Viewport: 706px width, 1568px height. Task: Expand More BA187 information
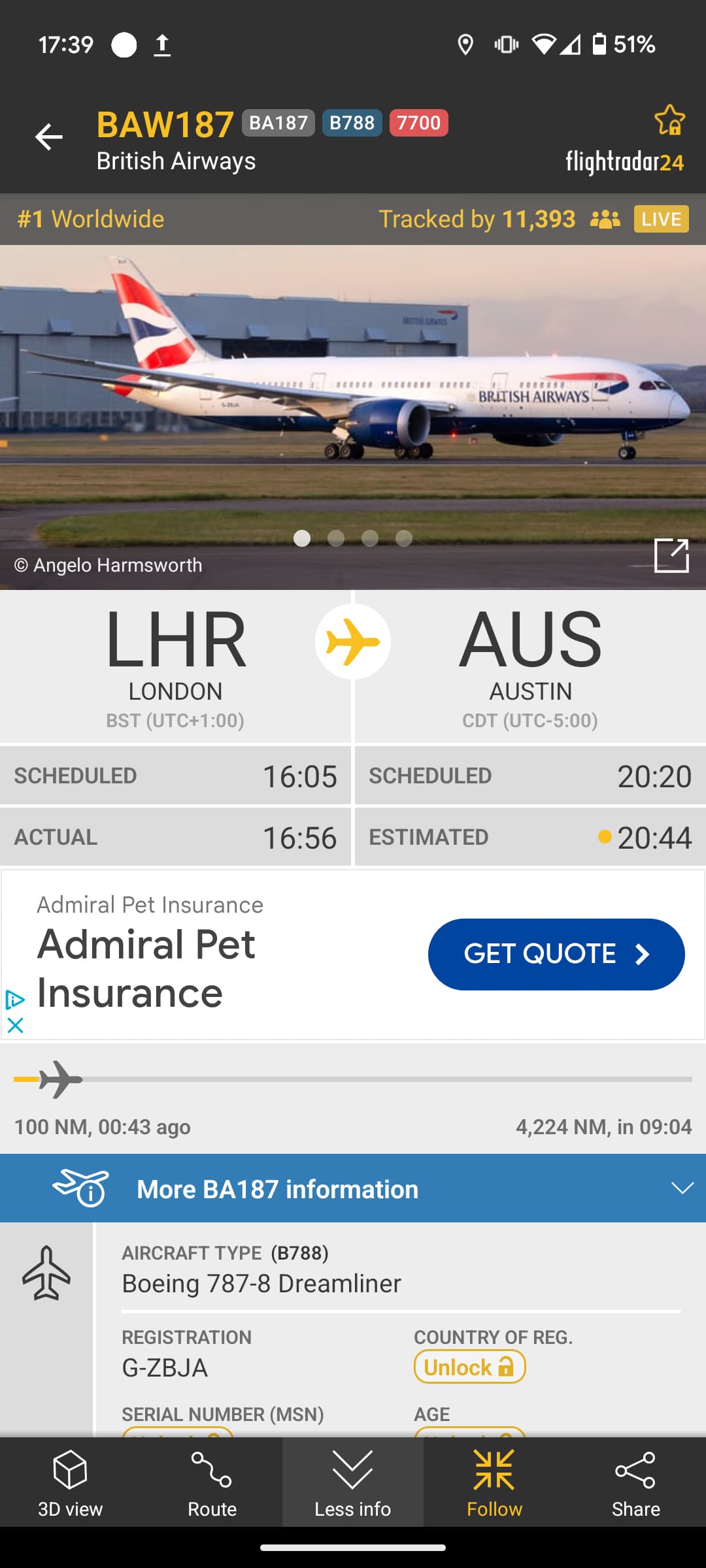click(353, 1188)
